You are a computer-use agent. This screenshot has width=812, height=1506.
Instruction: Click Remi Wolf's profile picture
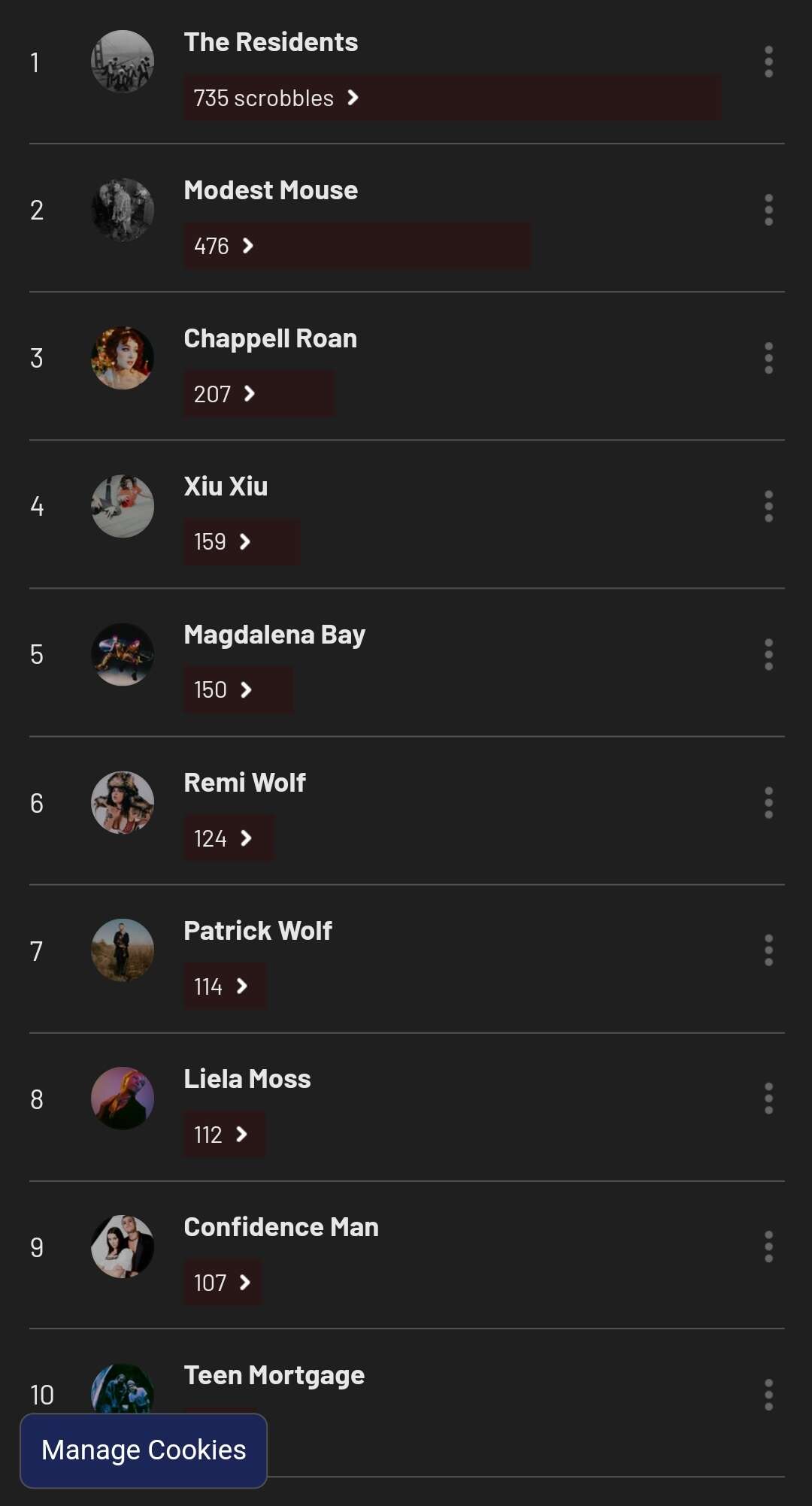point(123,803)
